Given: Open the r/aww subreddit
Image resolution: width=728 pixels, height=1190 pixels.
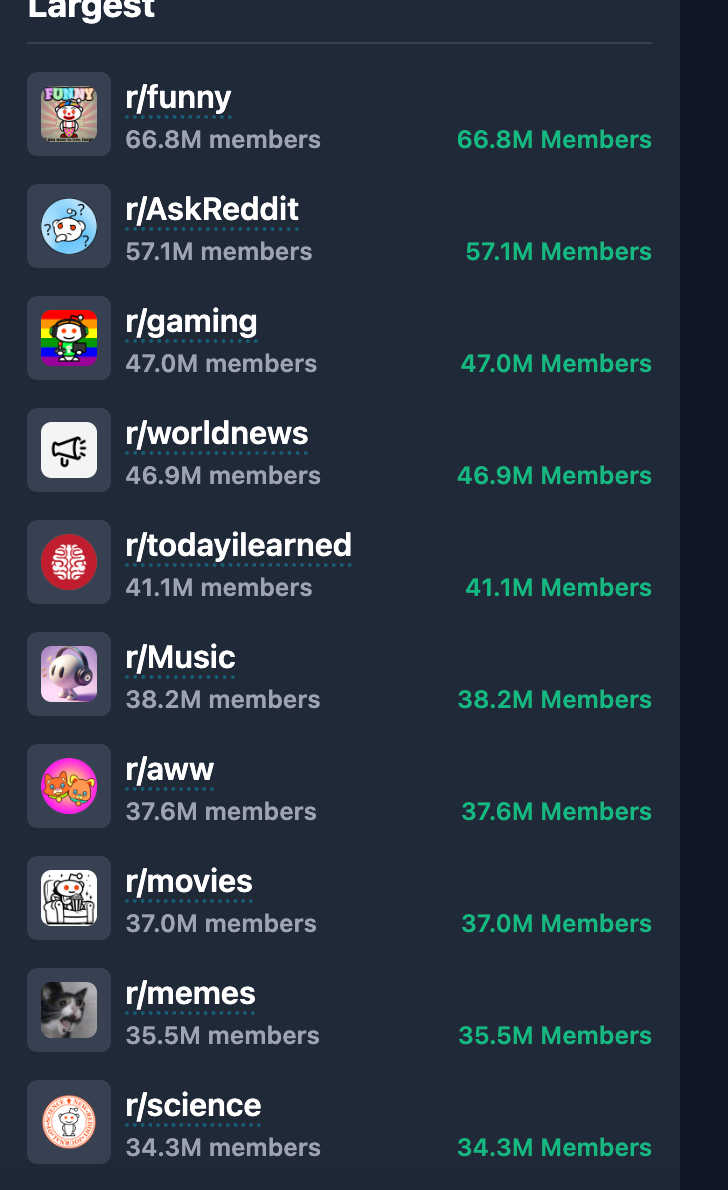Looking at the screenshot, I should pyautogui.click(x=169, y=770).
